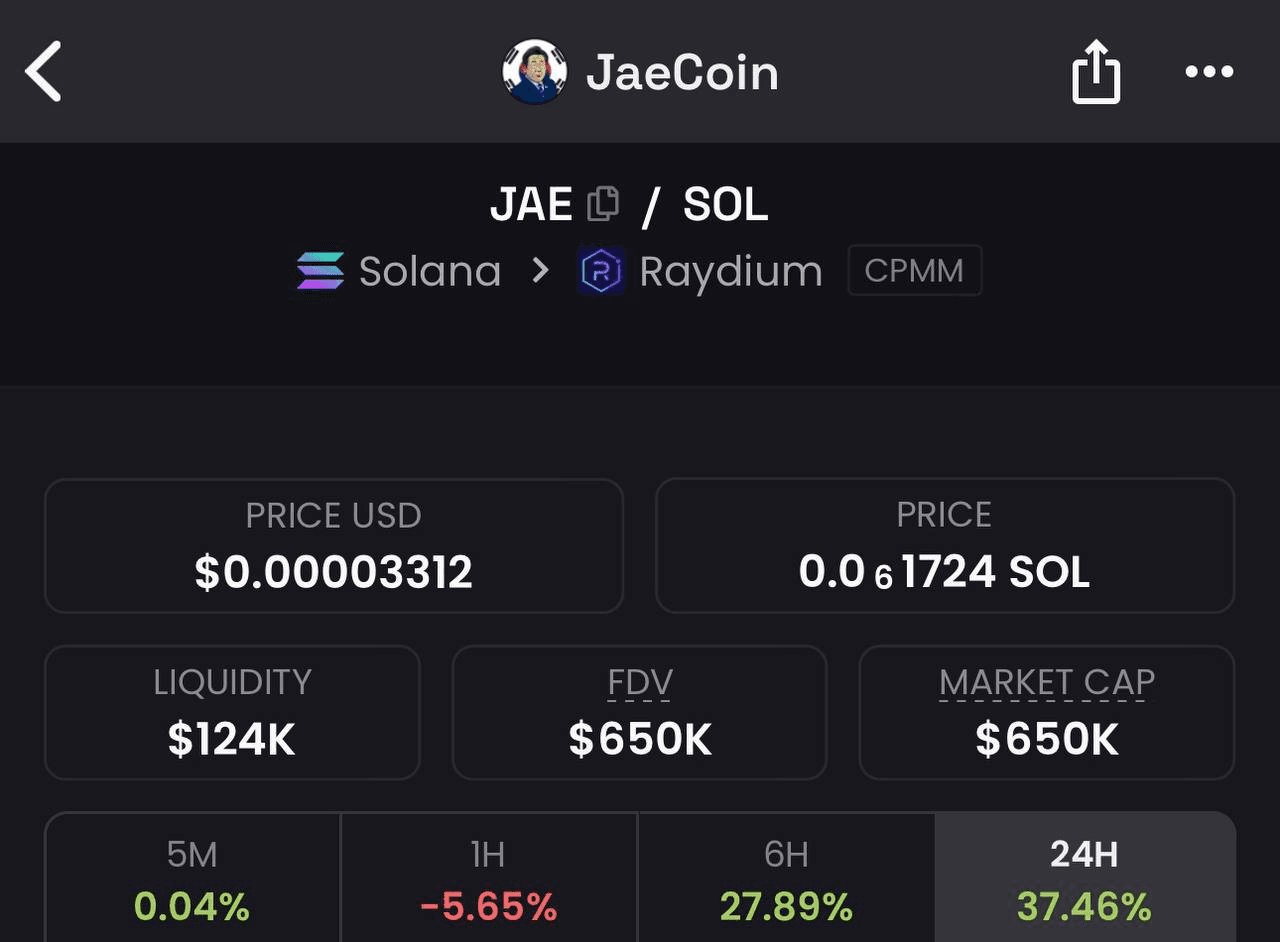The height and width of the screenshot is (942, 1280).
Task: Switch to the 1H timeframe tab
Action: 488,880
